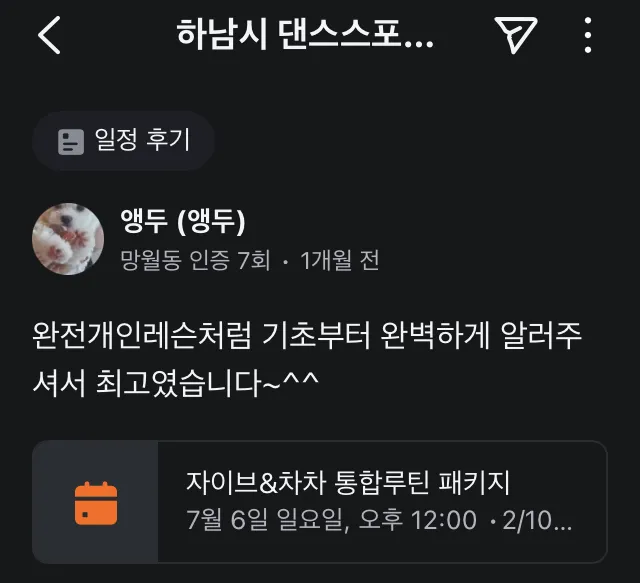Open the 자이브&차차 통합루틴 패키지 schedule card
Viewport: 640px width, 583px height.
(320, 502)
